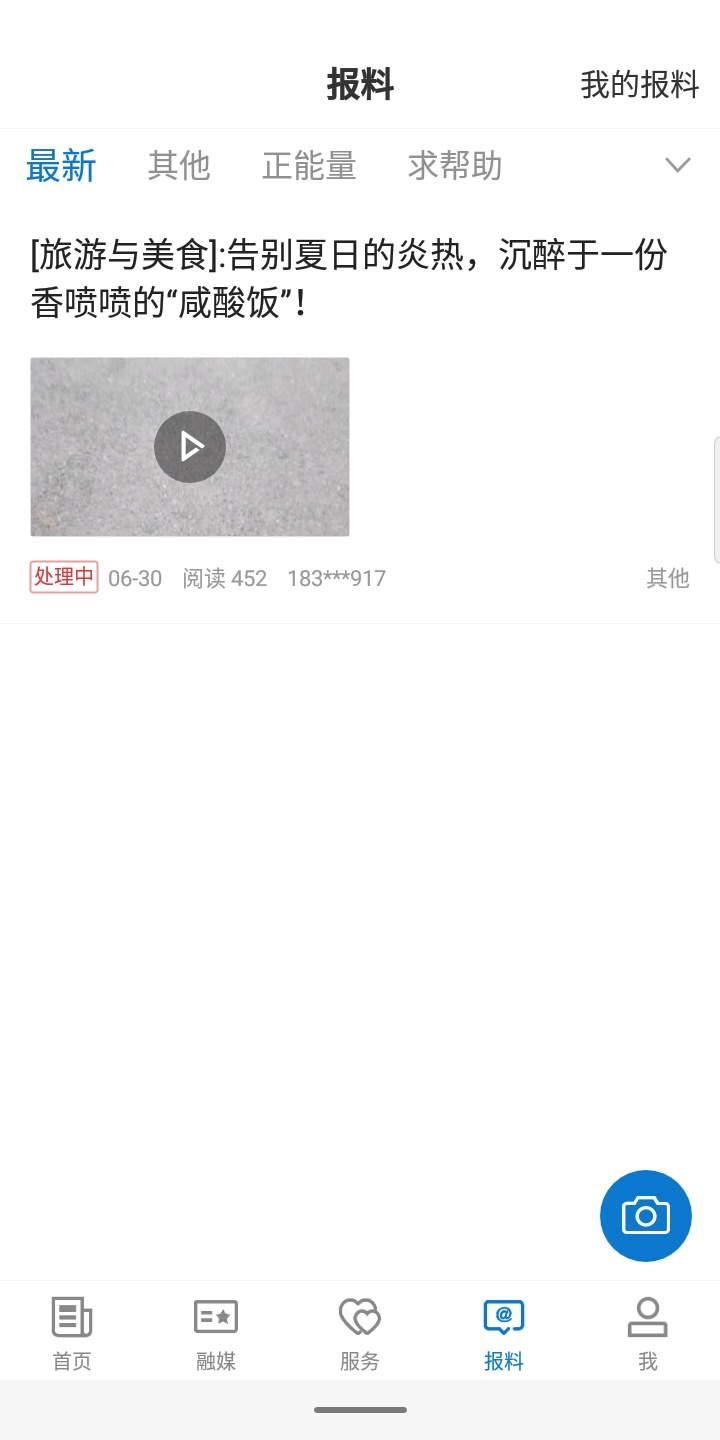Go to the 首页 tab

[72, 1333]
